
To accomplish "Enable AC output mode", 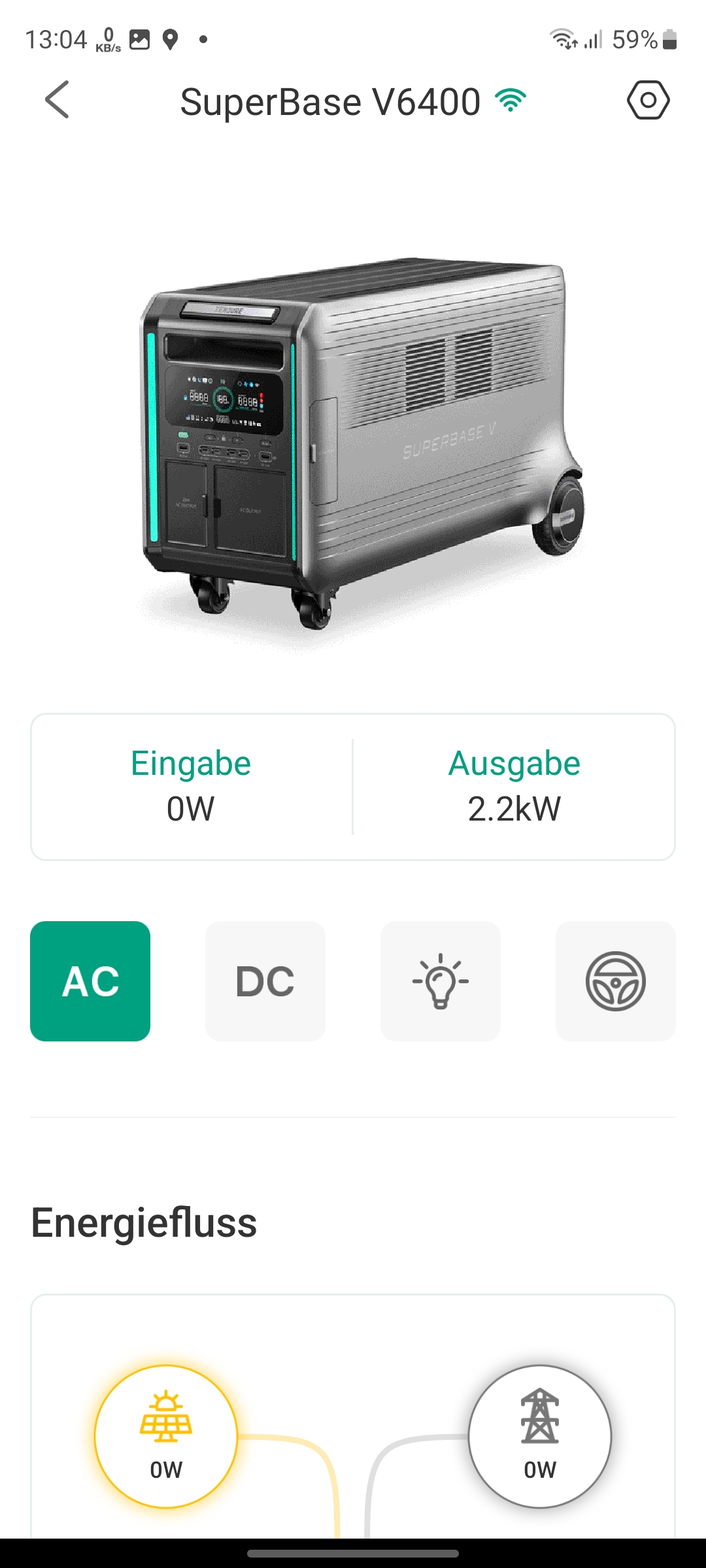I will (x=90, y=979).
